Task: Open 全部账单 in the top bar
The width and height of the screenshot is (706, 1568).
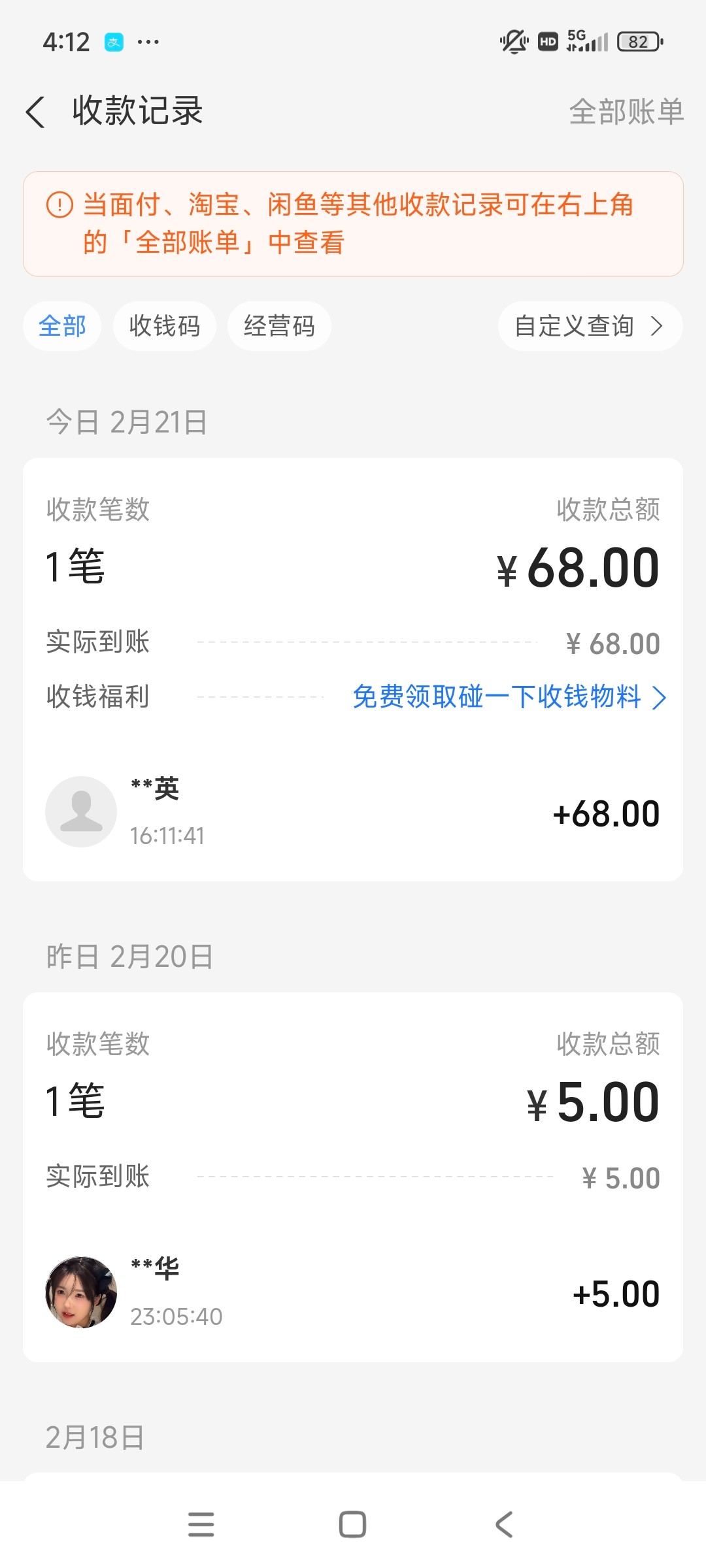Action: (626, 112)
